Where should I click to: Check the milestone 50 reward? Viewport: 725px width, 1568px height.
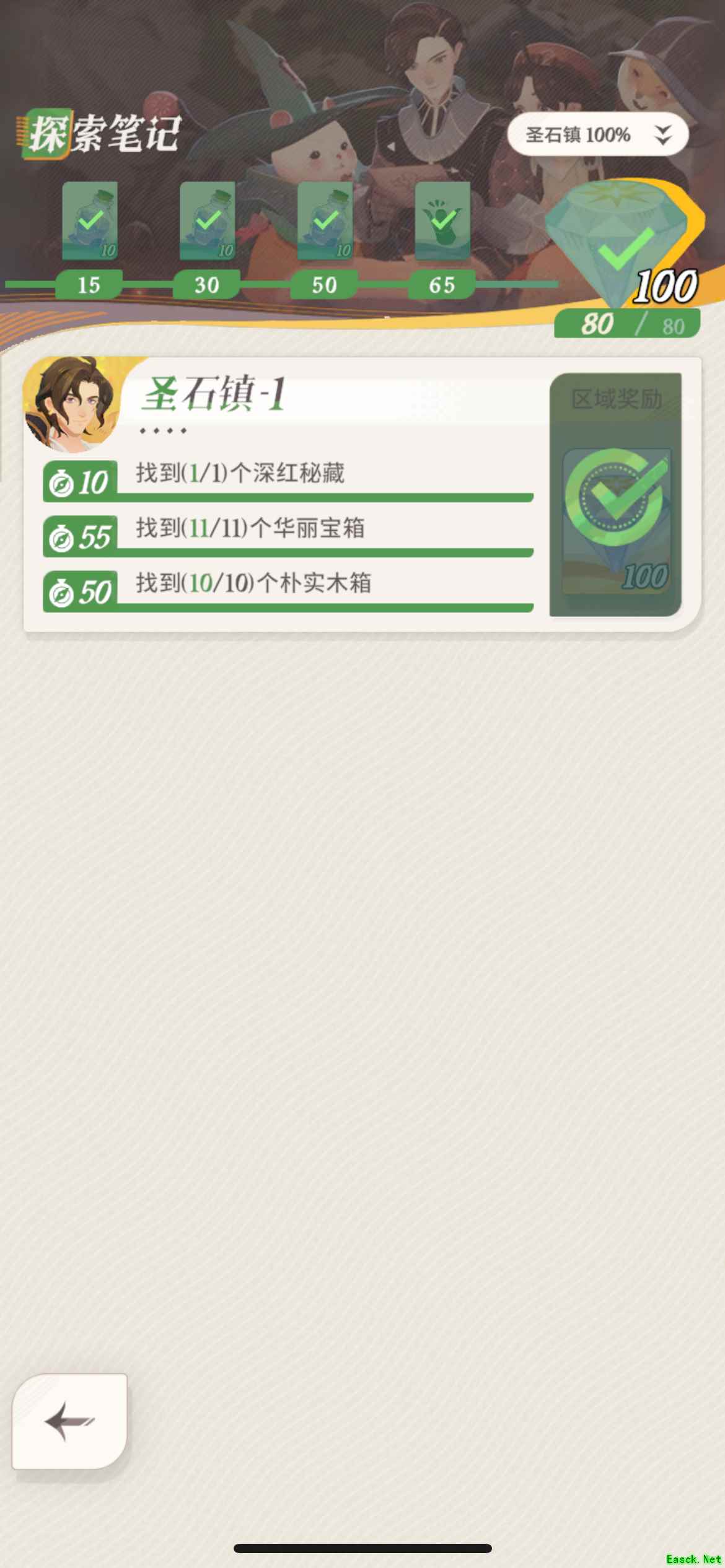coord(325,220)
